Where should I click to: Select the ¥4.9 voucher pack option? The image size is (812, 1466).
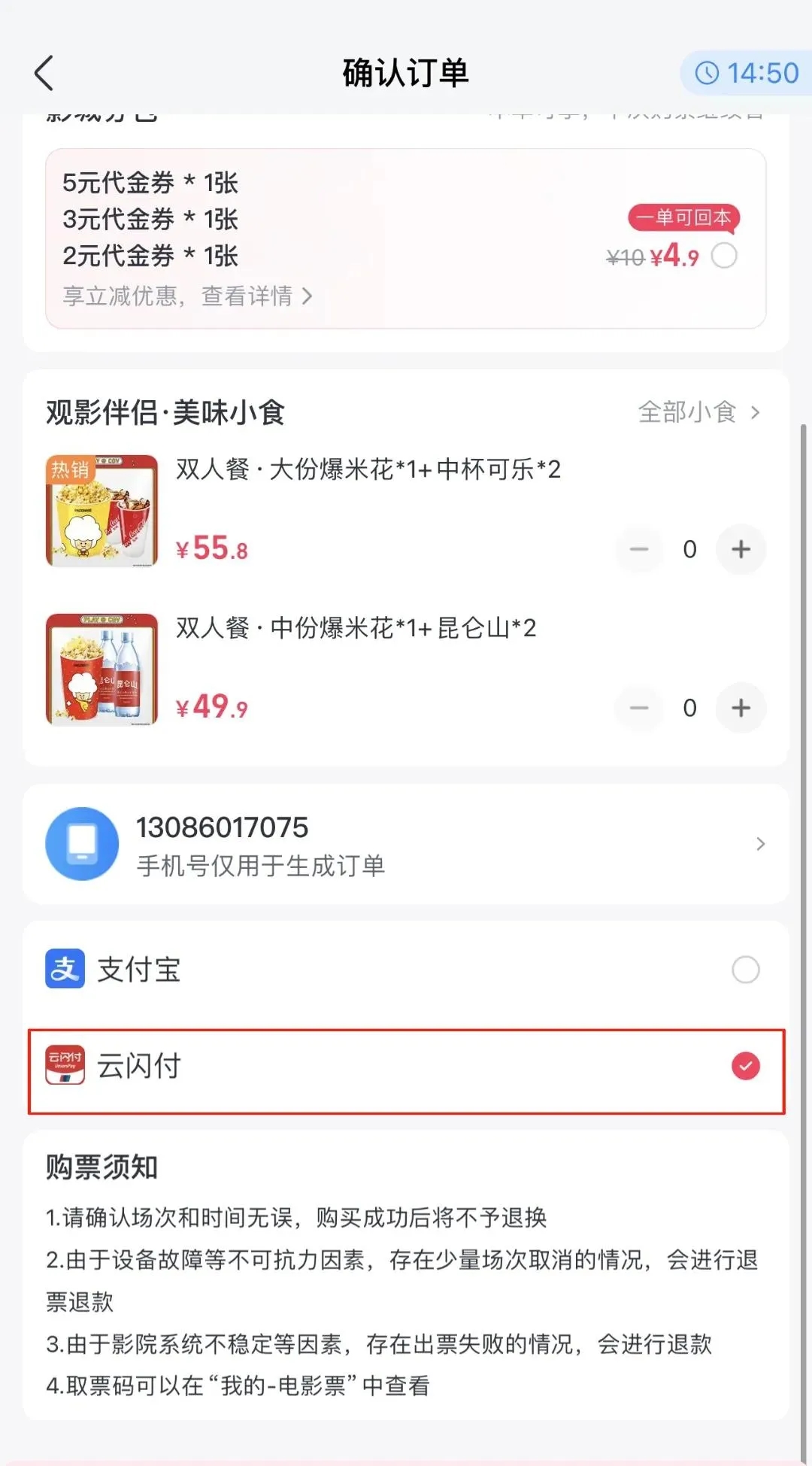pos(724,256)
